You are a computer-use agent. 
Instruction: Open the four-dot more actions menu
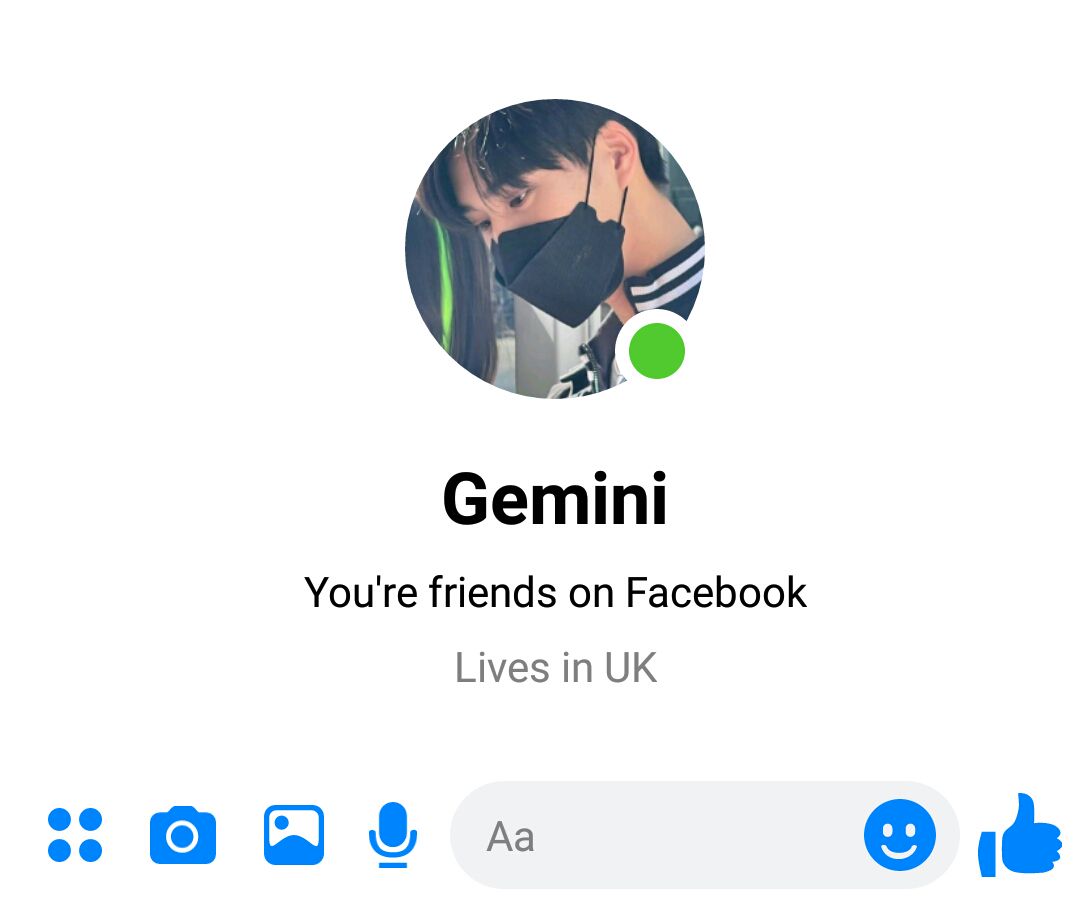tap(75, 835)
